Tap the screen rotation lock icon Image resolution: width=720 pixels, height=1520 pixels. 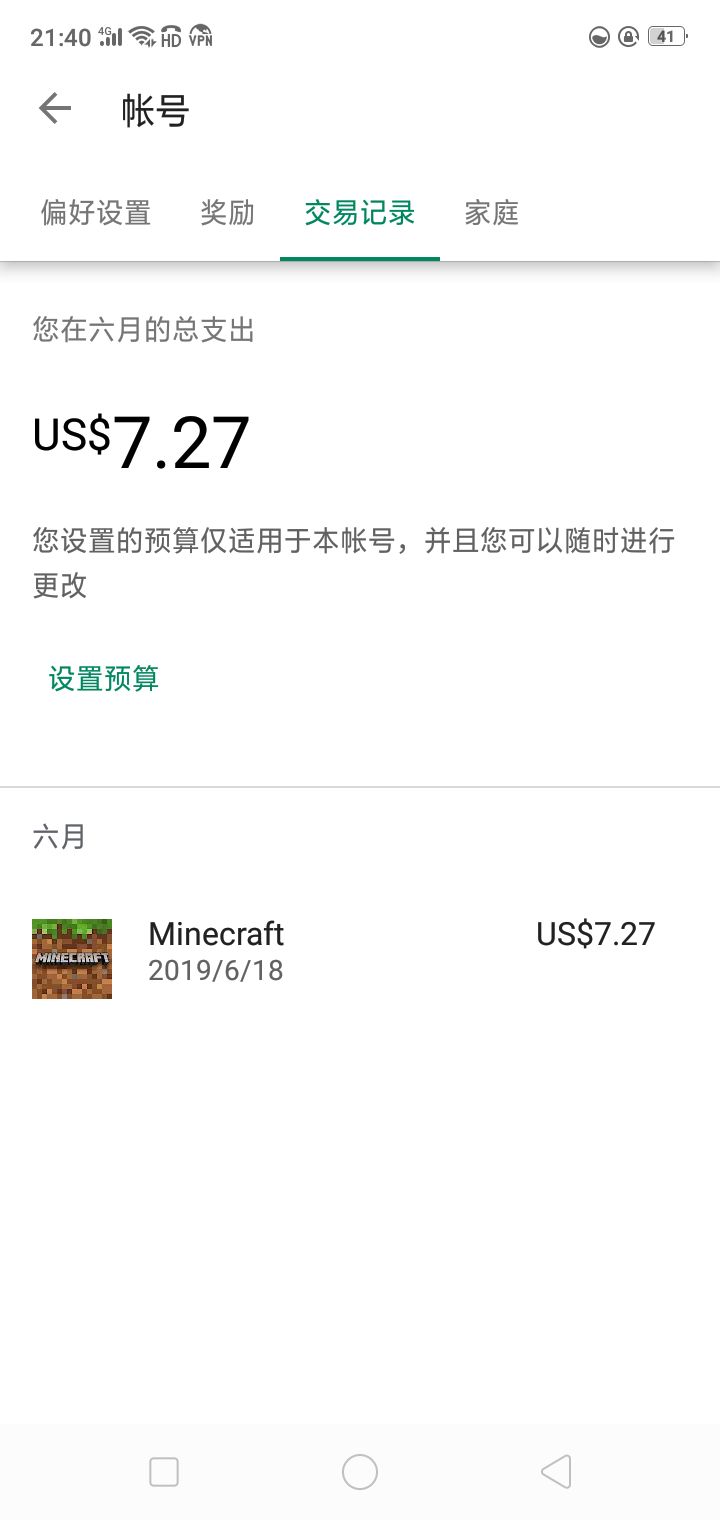pos(627,37)
